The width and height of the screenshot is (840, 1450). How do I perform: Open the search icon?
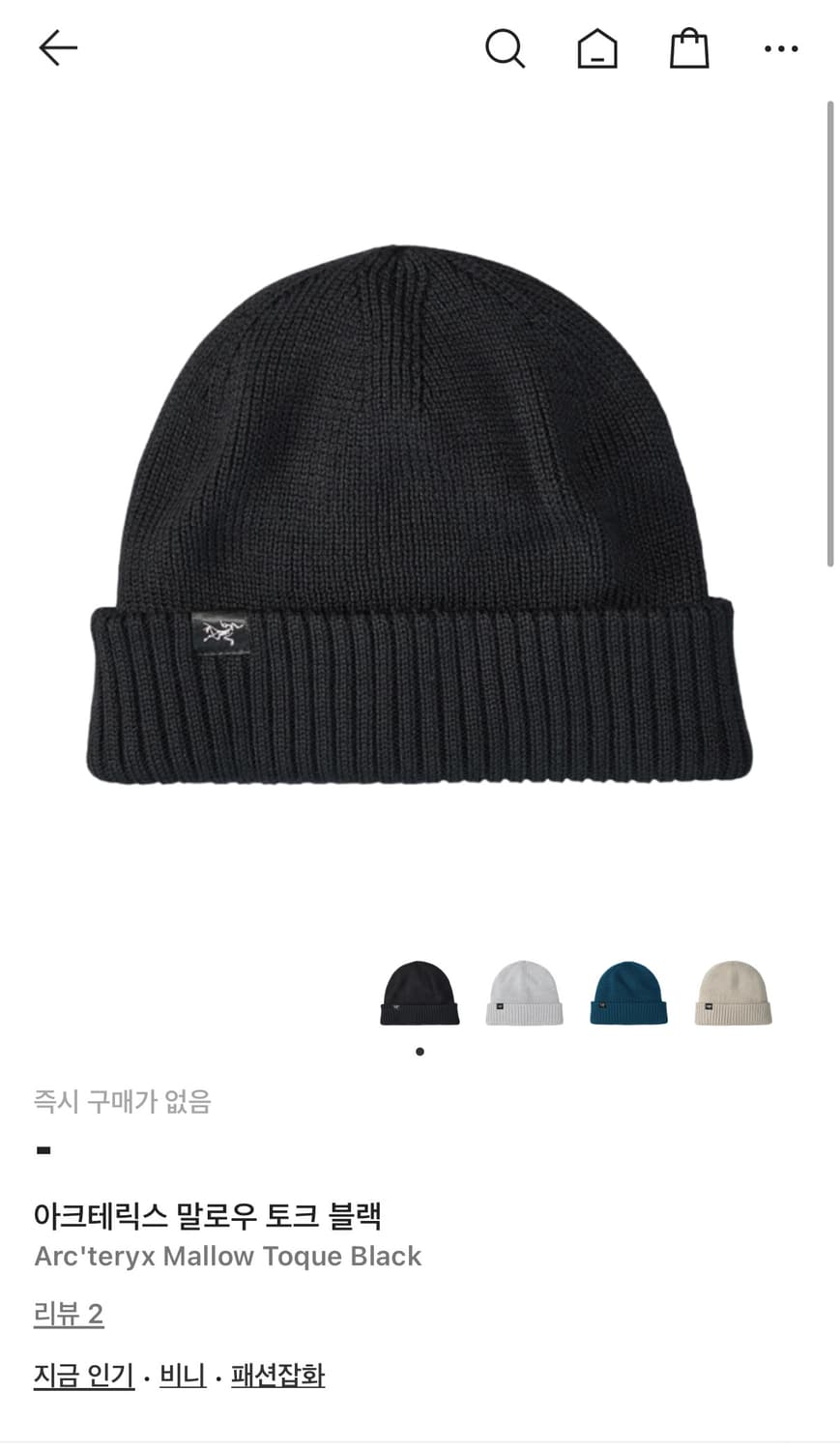coord(507,47)
